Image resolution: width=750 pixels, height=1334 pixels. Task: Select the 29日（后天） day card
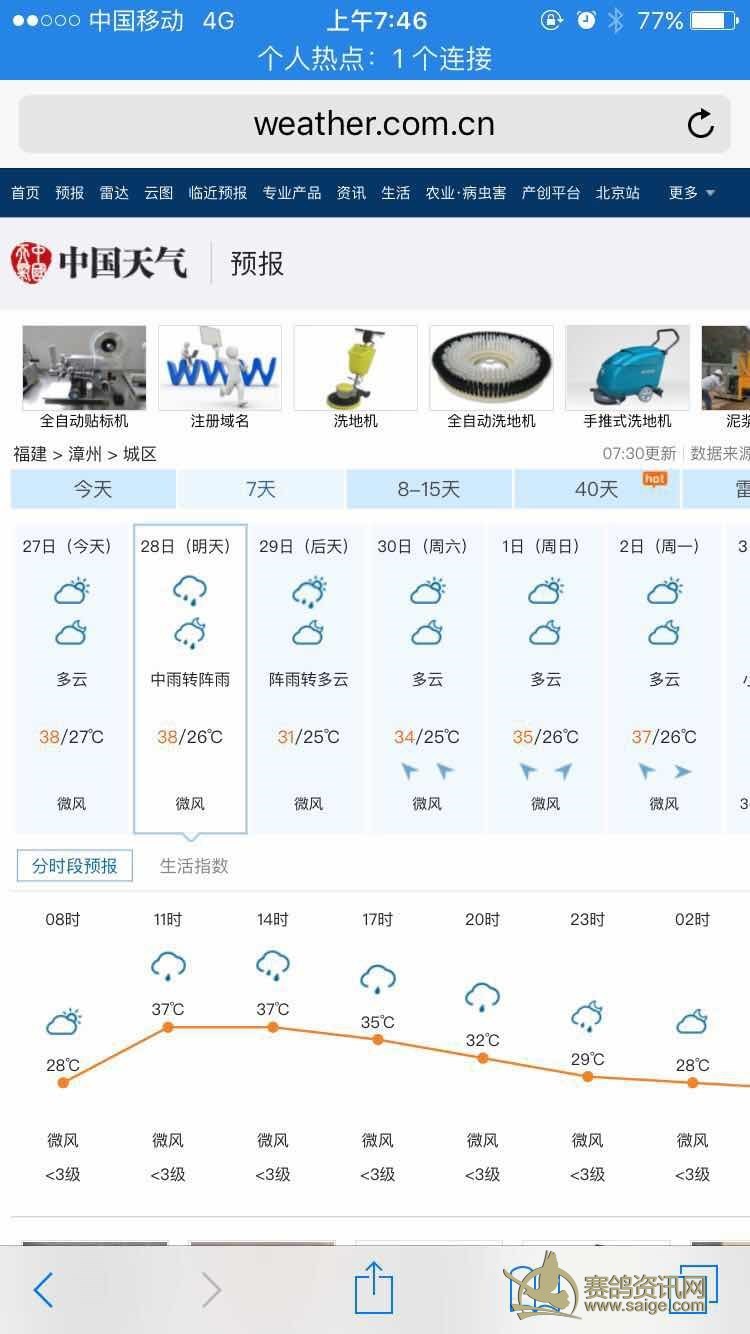point(308,675)
